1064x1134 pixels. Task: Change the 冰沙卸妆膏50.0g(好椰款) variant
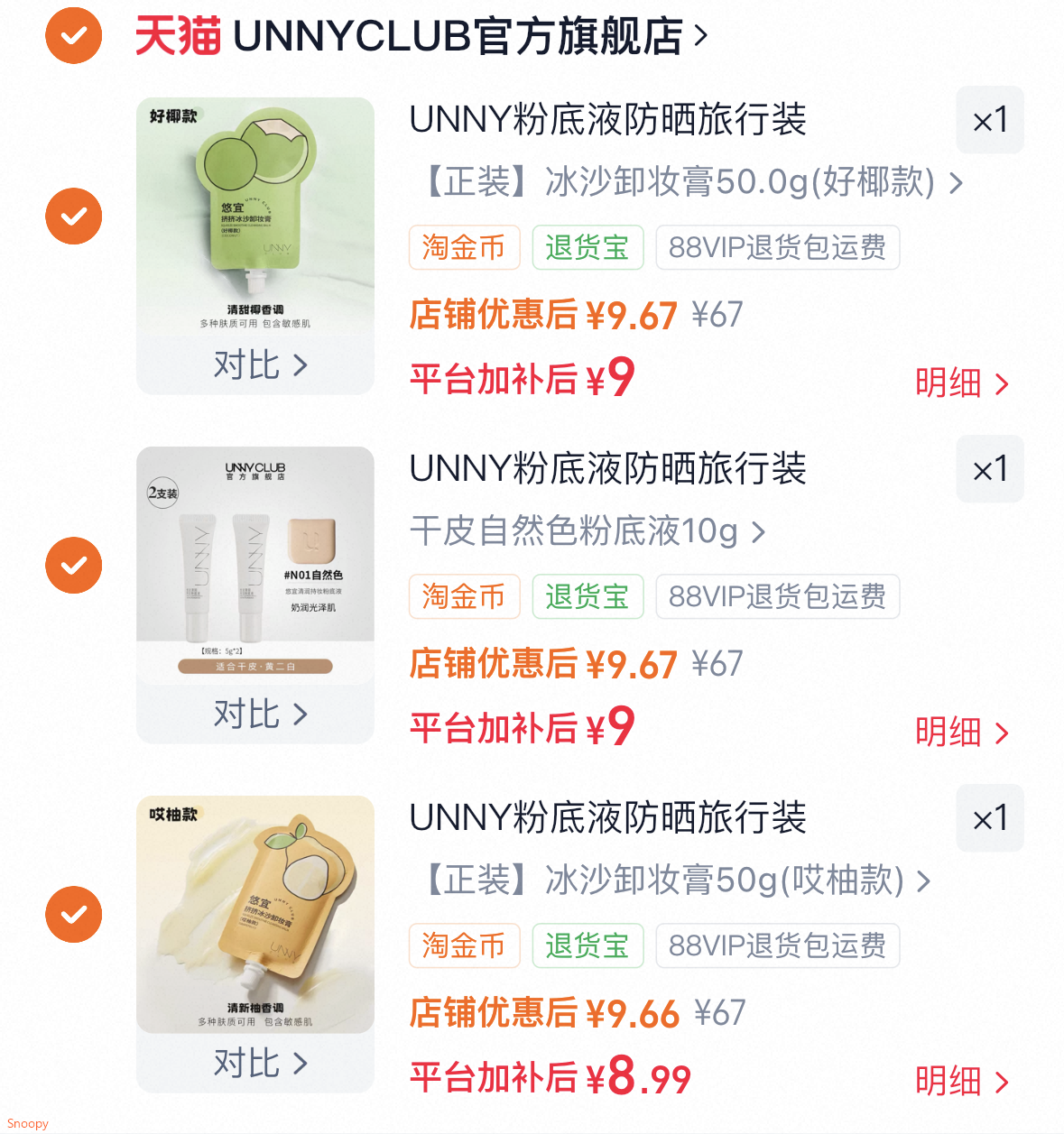pyautogui.click(x=690, y=183)
